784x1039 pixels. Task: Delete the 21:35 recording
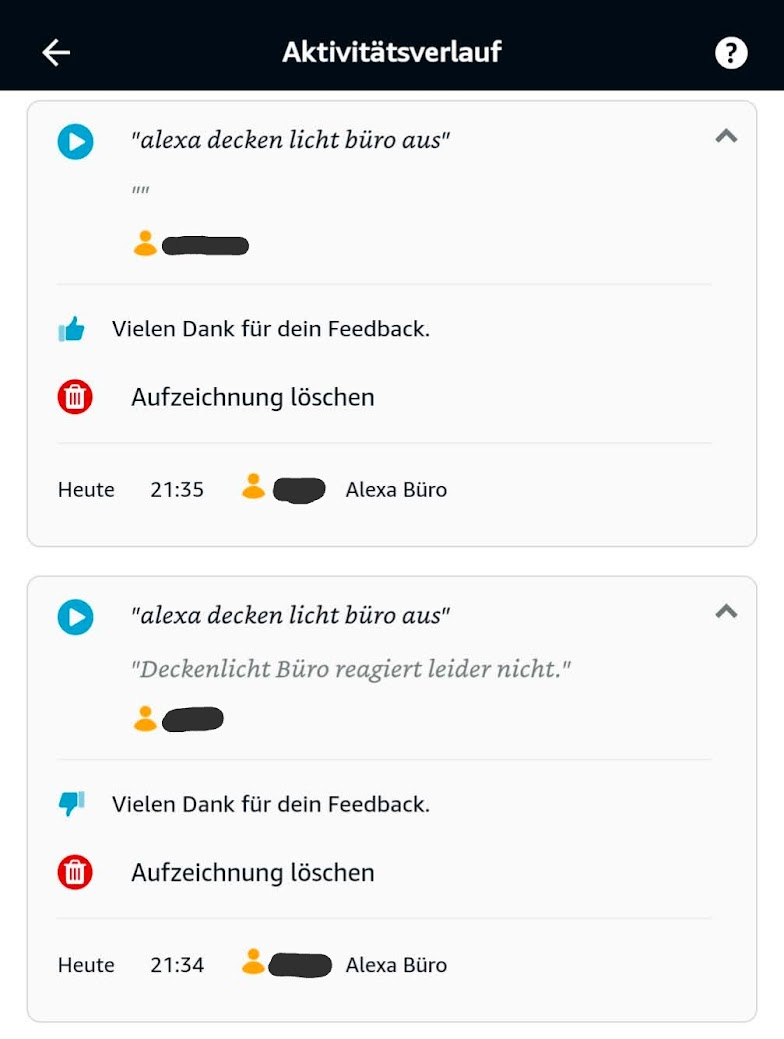coord(75,397)
